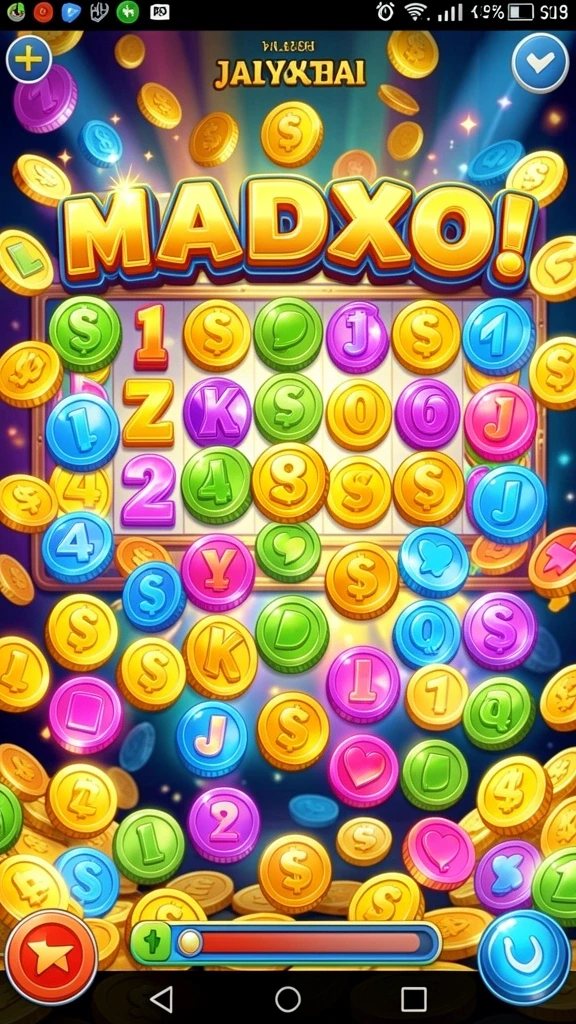Screen dimensions: 576x1024
Task: Tap the yellow plus button
Action: [28, 59]
